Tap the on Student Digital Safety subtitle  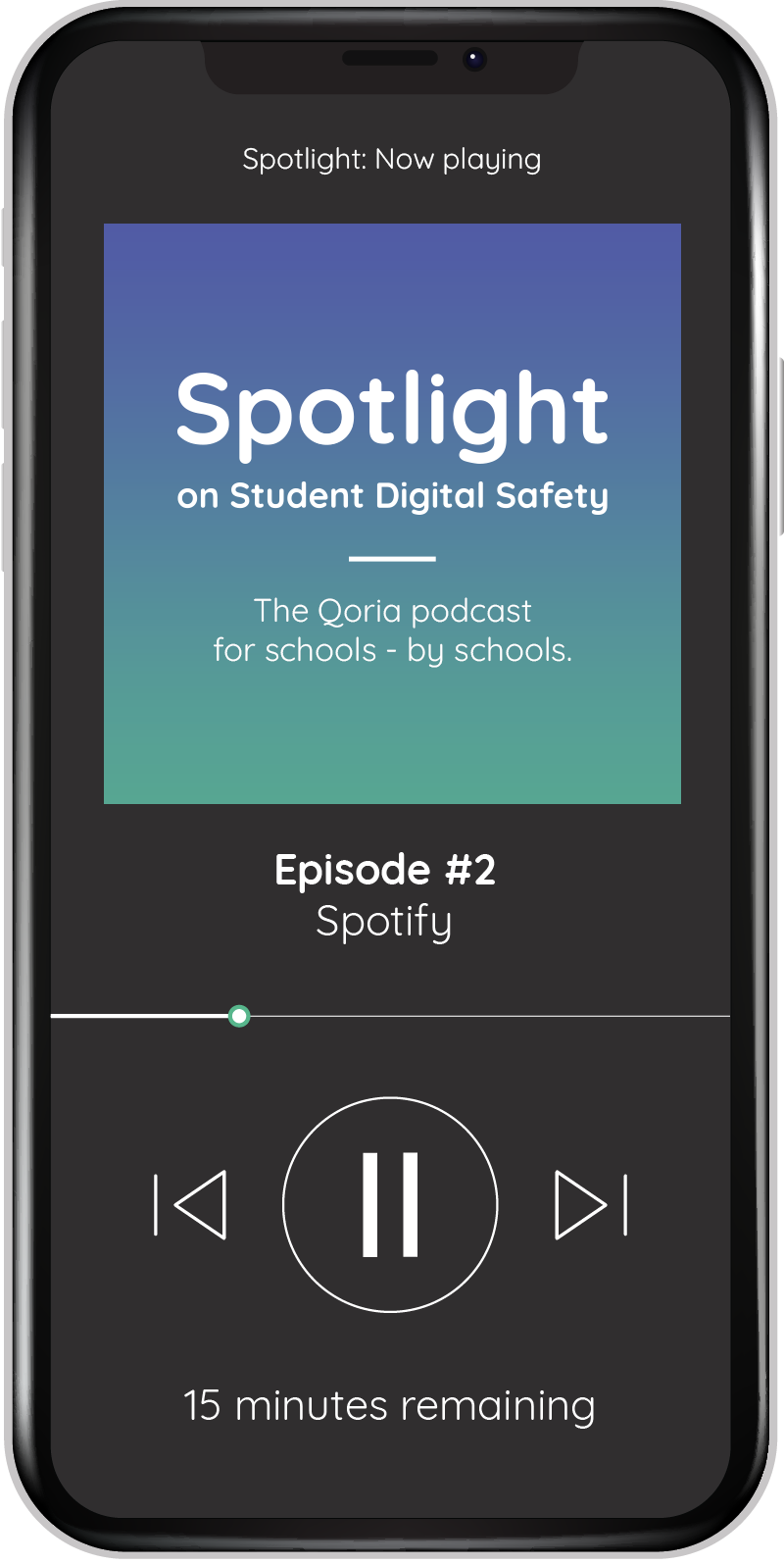pos(391,495)
